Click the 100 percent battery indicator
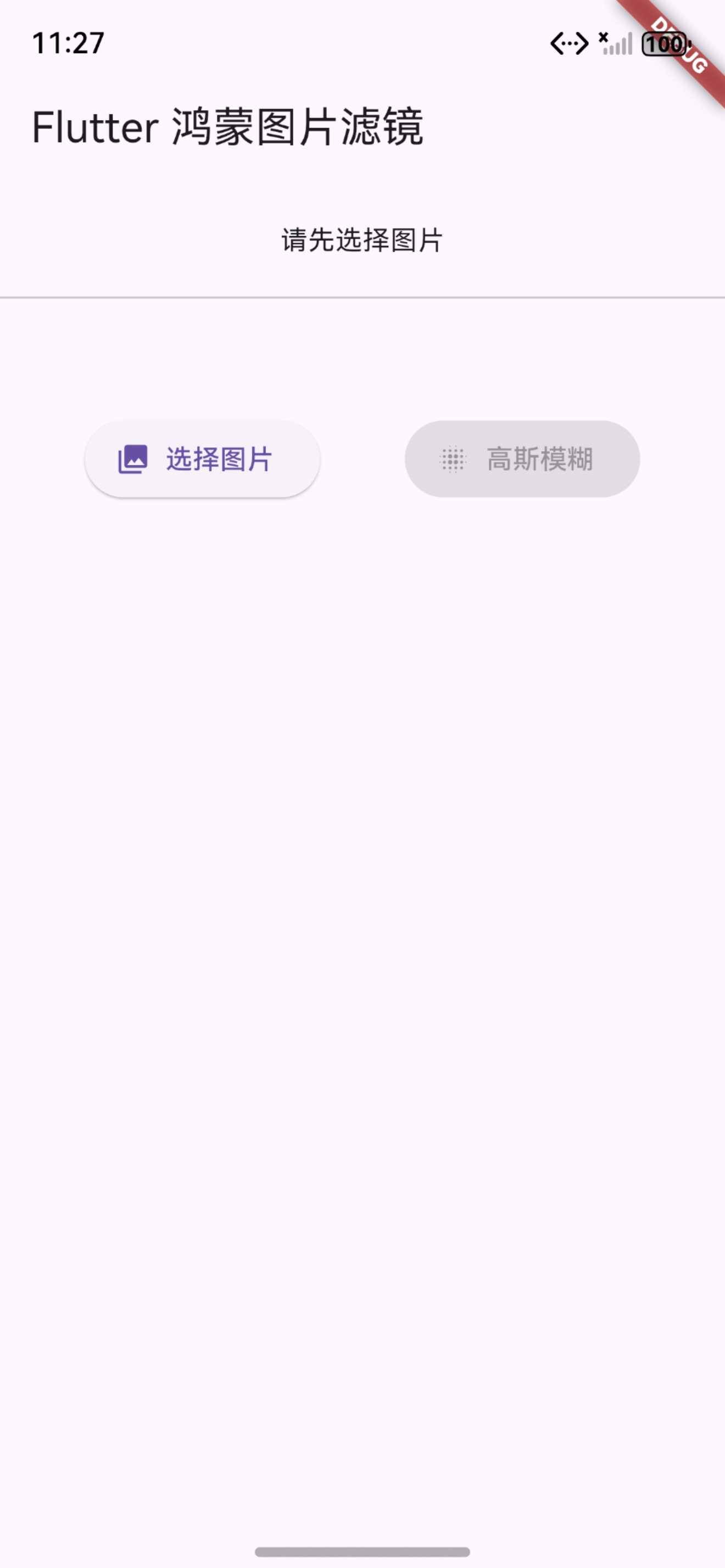 click(665, 44)
